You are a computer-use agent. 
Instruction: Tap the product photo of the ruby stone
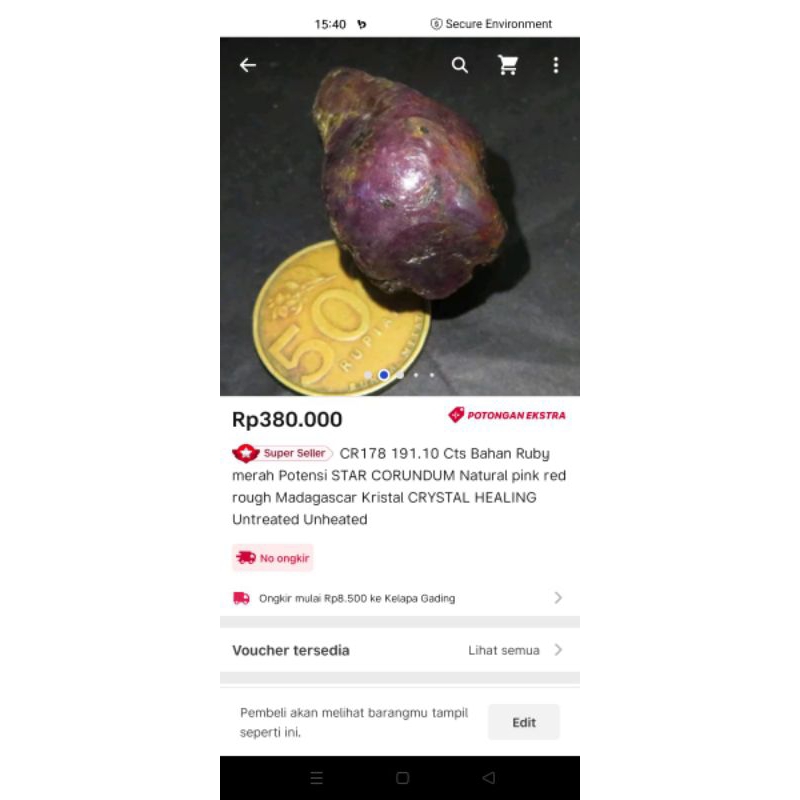point(410,190)
